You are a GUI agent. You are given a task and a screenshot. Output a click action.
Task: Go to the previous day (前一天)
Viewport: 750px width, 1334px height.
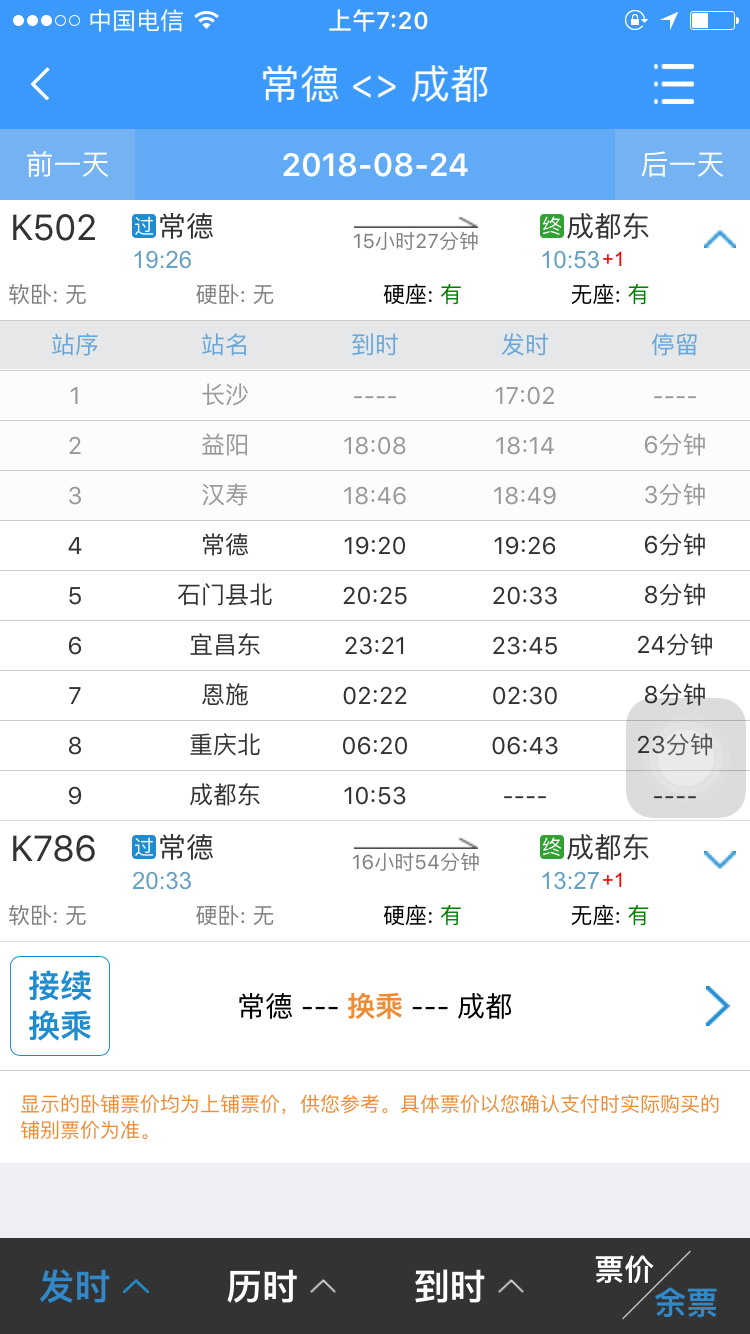[67, 164]
